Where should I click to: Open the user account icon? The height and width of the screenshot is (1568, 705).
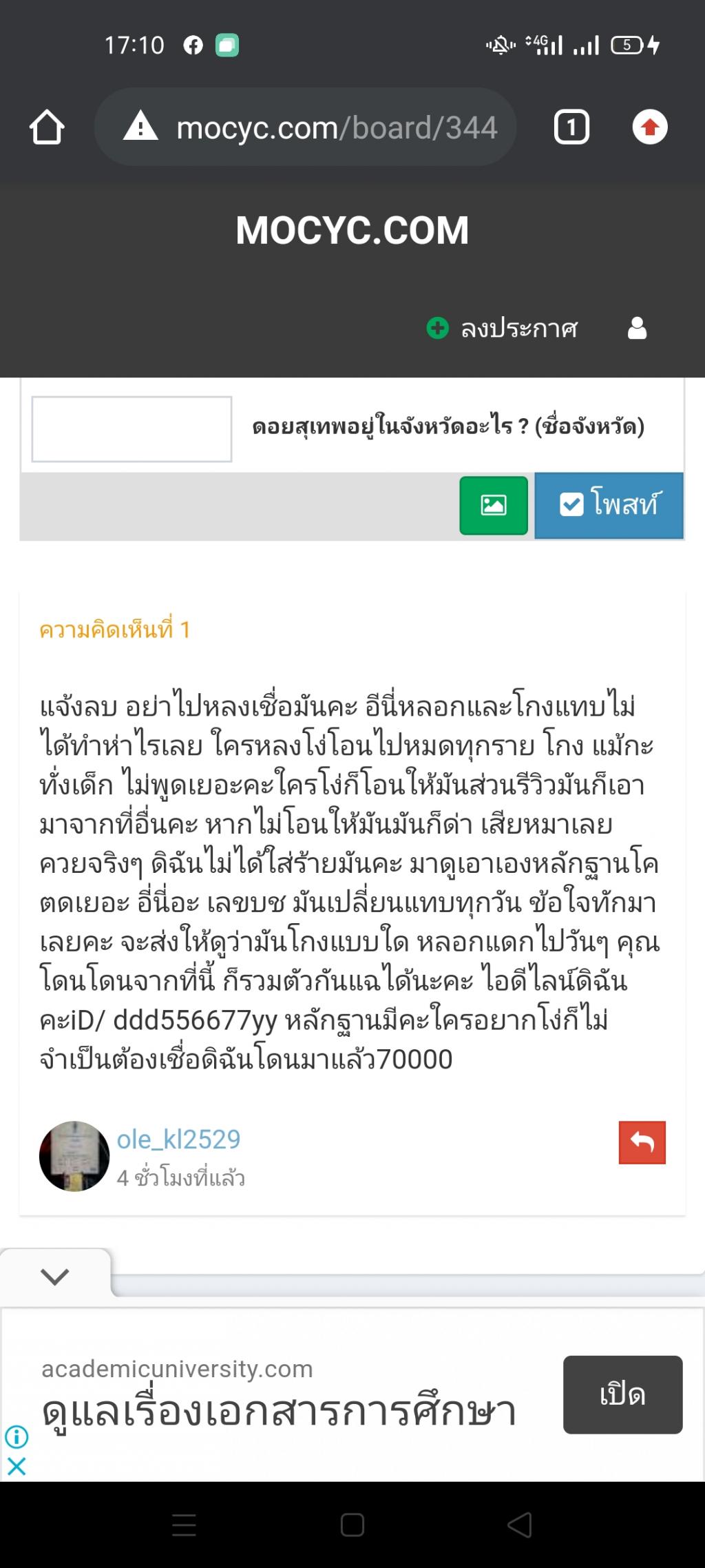(638, 328)
